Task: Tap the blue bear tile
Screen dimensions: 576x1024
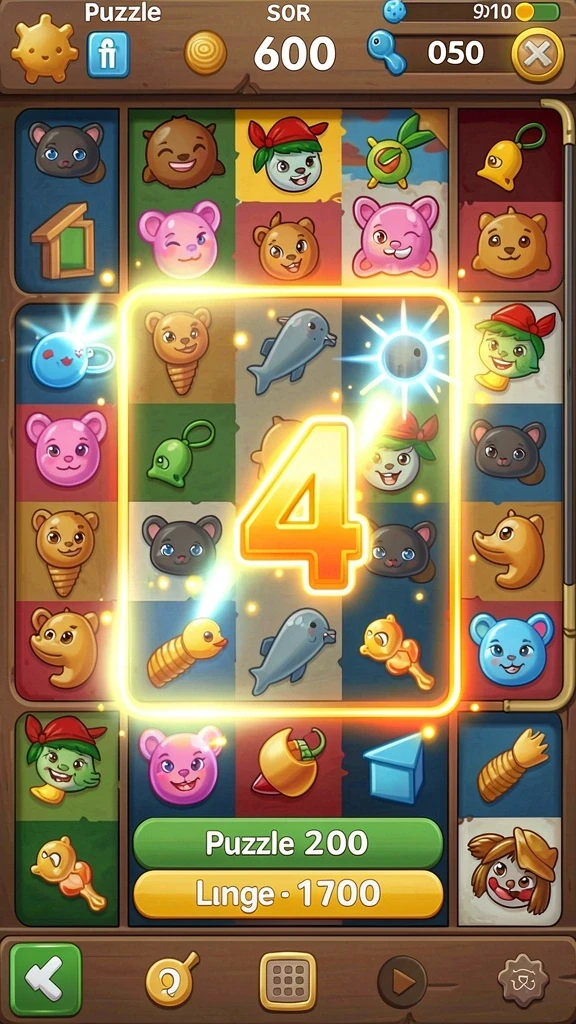Action: click(x=511, y=648)
